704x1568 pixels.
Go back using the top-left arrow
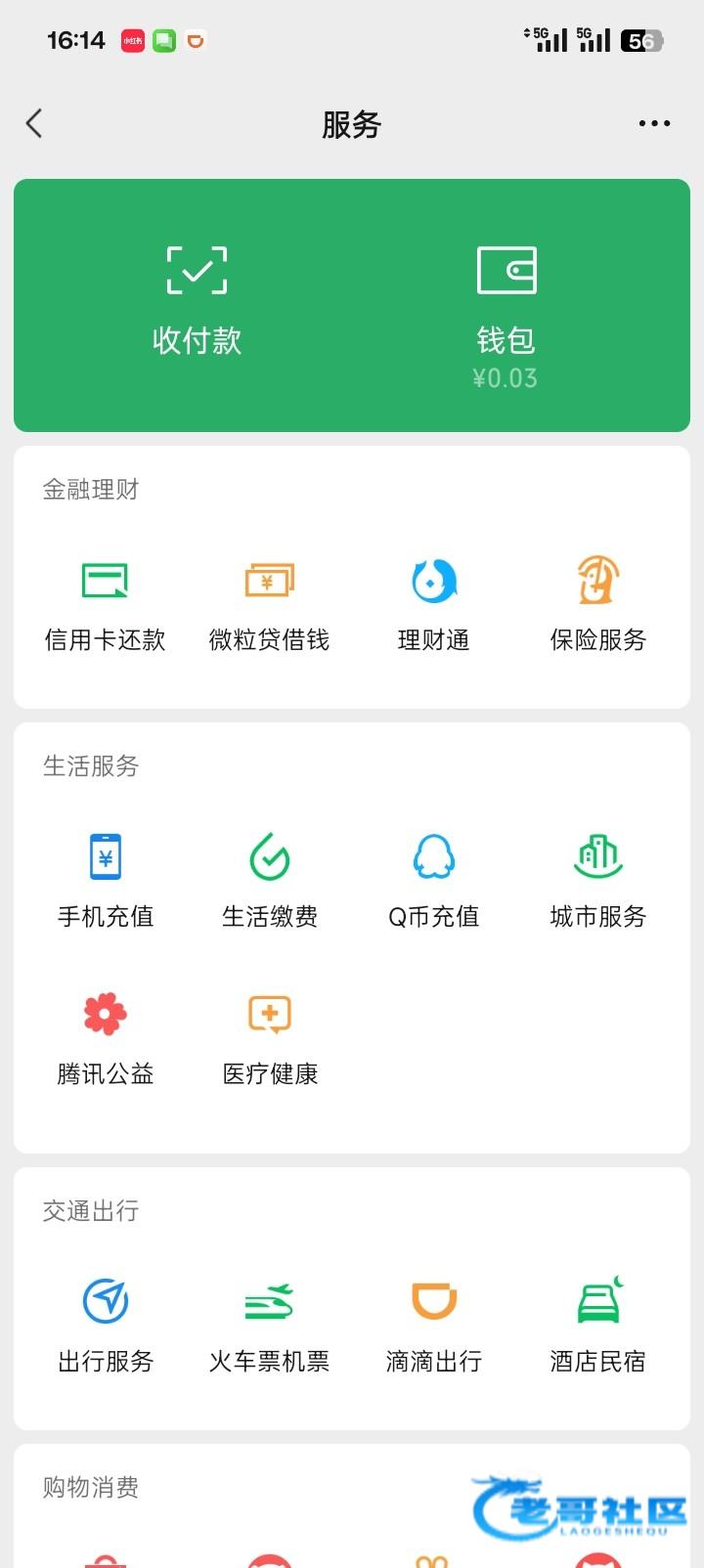[34, 123]
